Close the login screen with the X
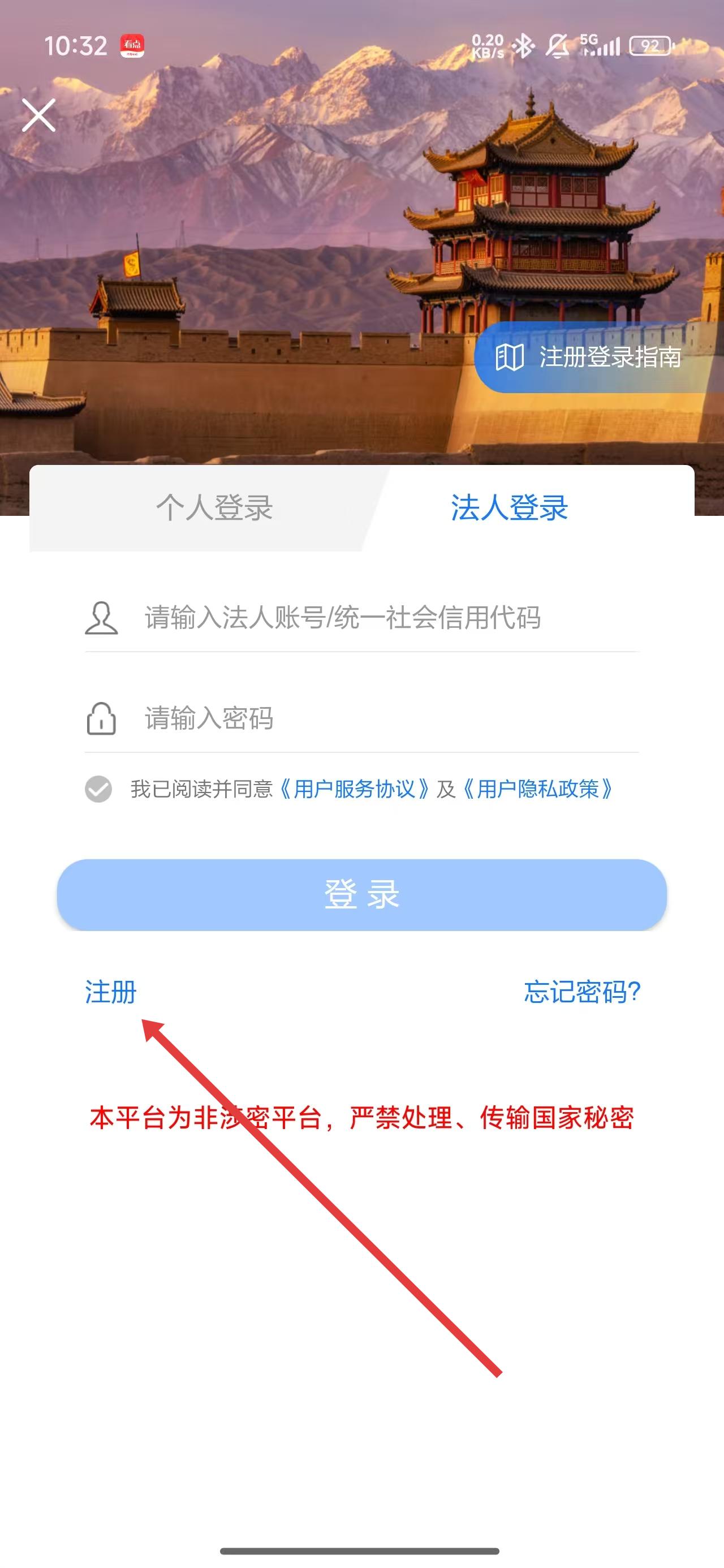Viewport: 724px width, 1568px height. coord(39,115)
